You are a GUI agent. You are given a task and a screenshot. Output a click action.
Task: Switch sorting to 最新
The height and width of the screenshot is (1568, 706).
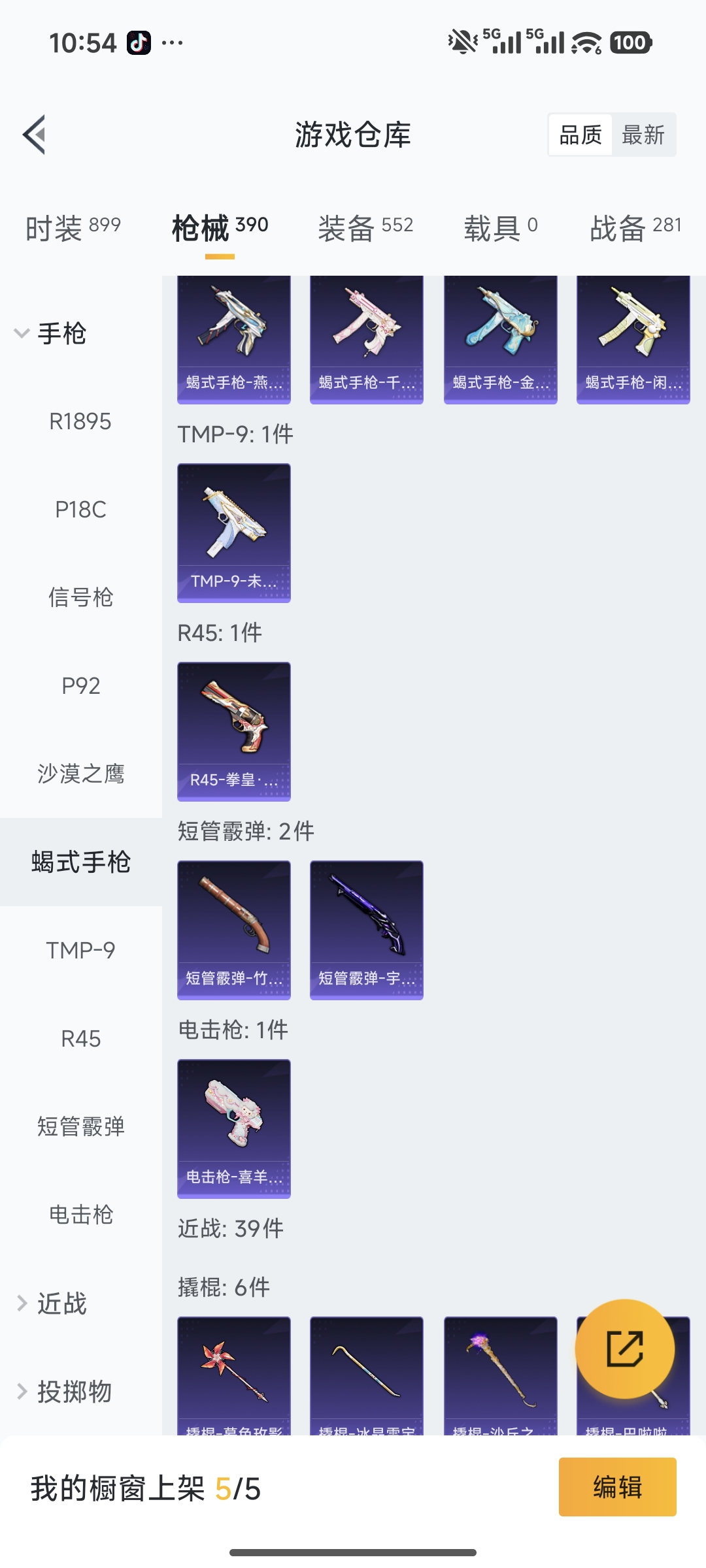644,135
